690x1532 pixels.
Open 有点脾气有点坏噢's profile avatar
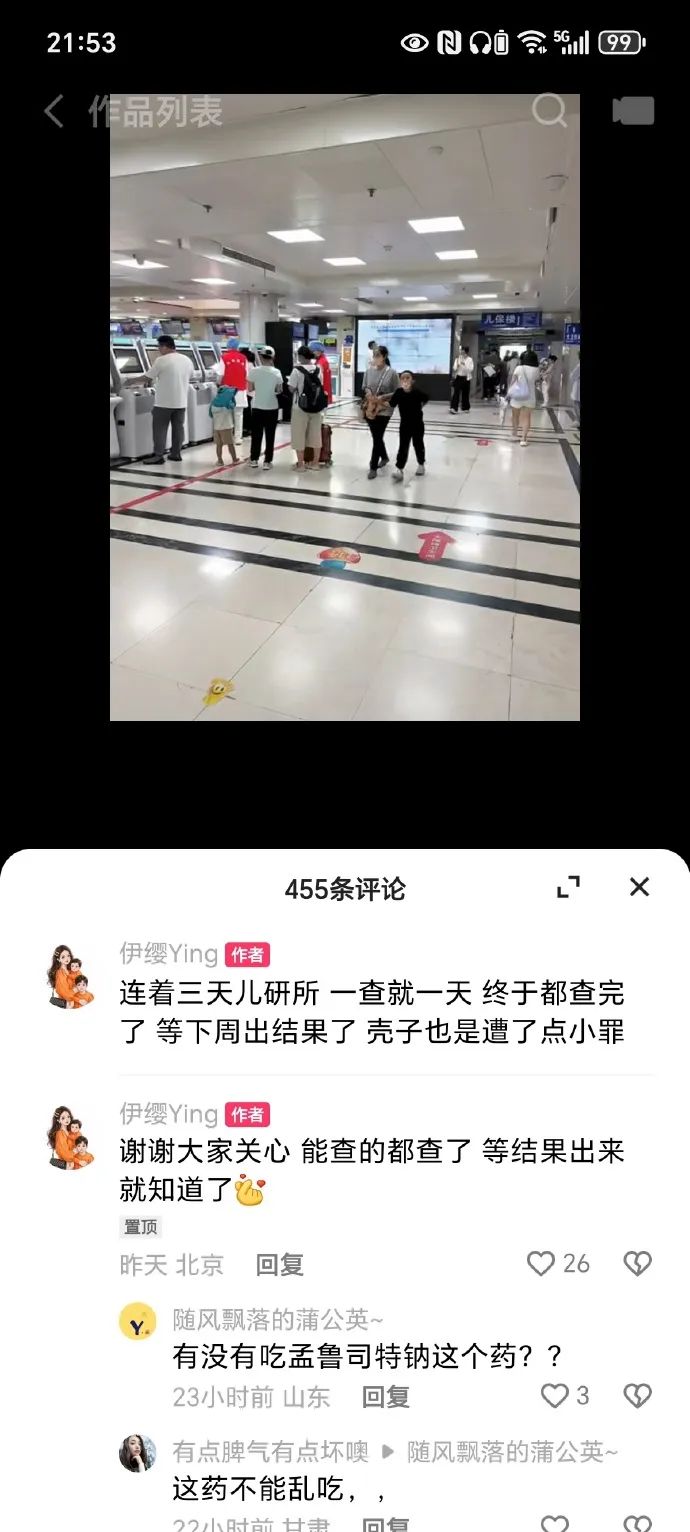click(138, 1454)
